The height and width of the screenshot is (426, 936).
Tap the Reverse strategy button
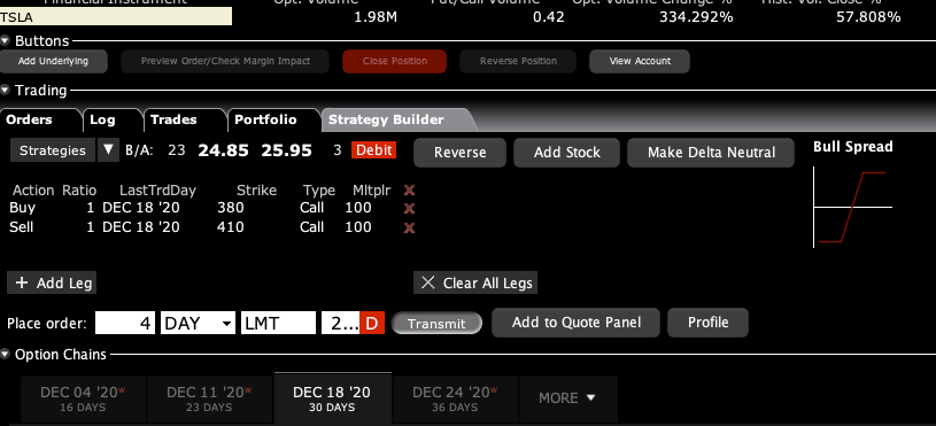tap(459, 152)
